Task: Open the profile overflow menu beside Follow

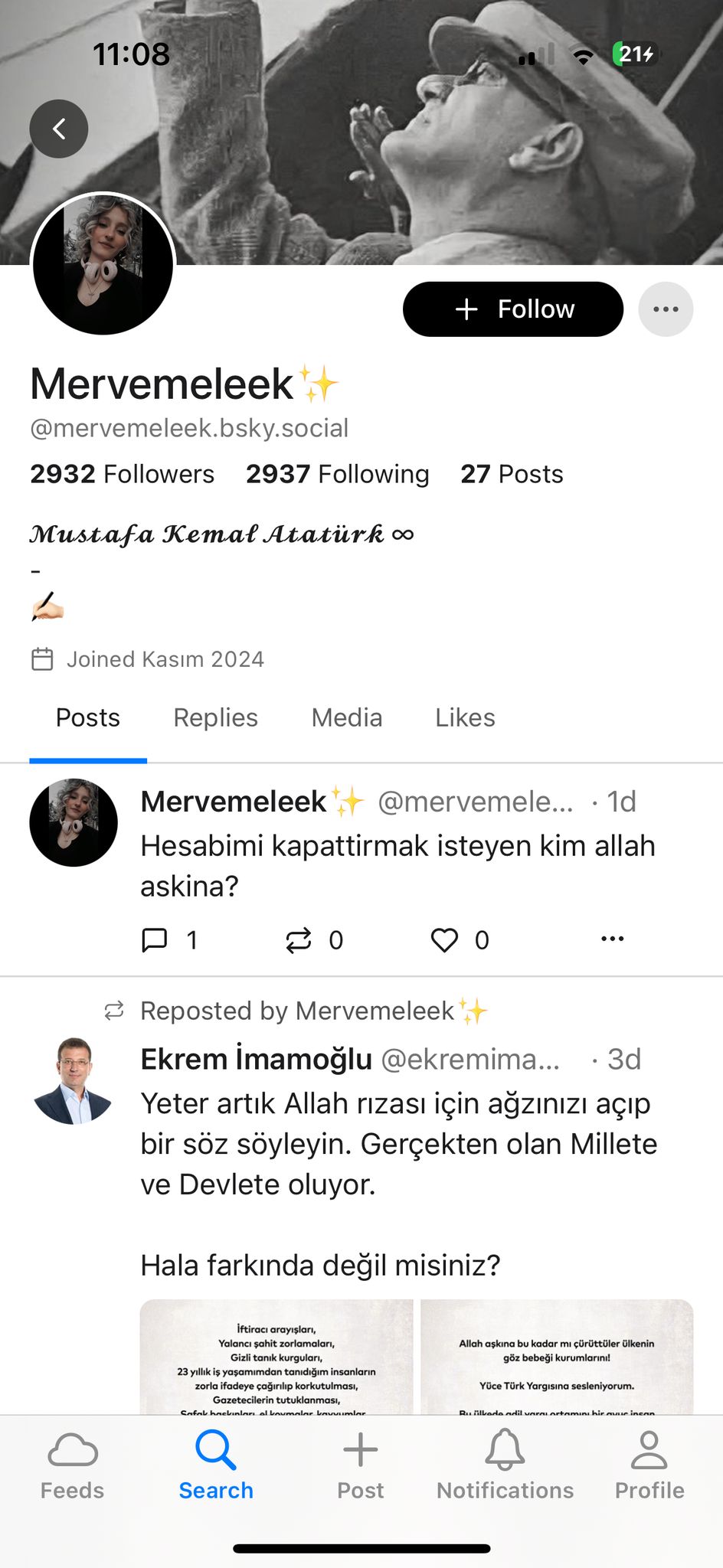Action: tap(666, 309)
